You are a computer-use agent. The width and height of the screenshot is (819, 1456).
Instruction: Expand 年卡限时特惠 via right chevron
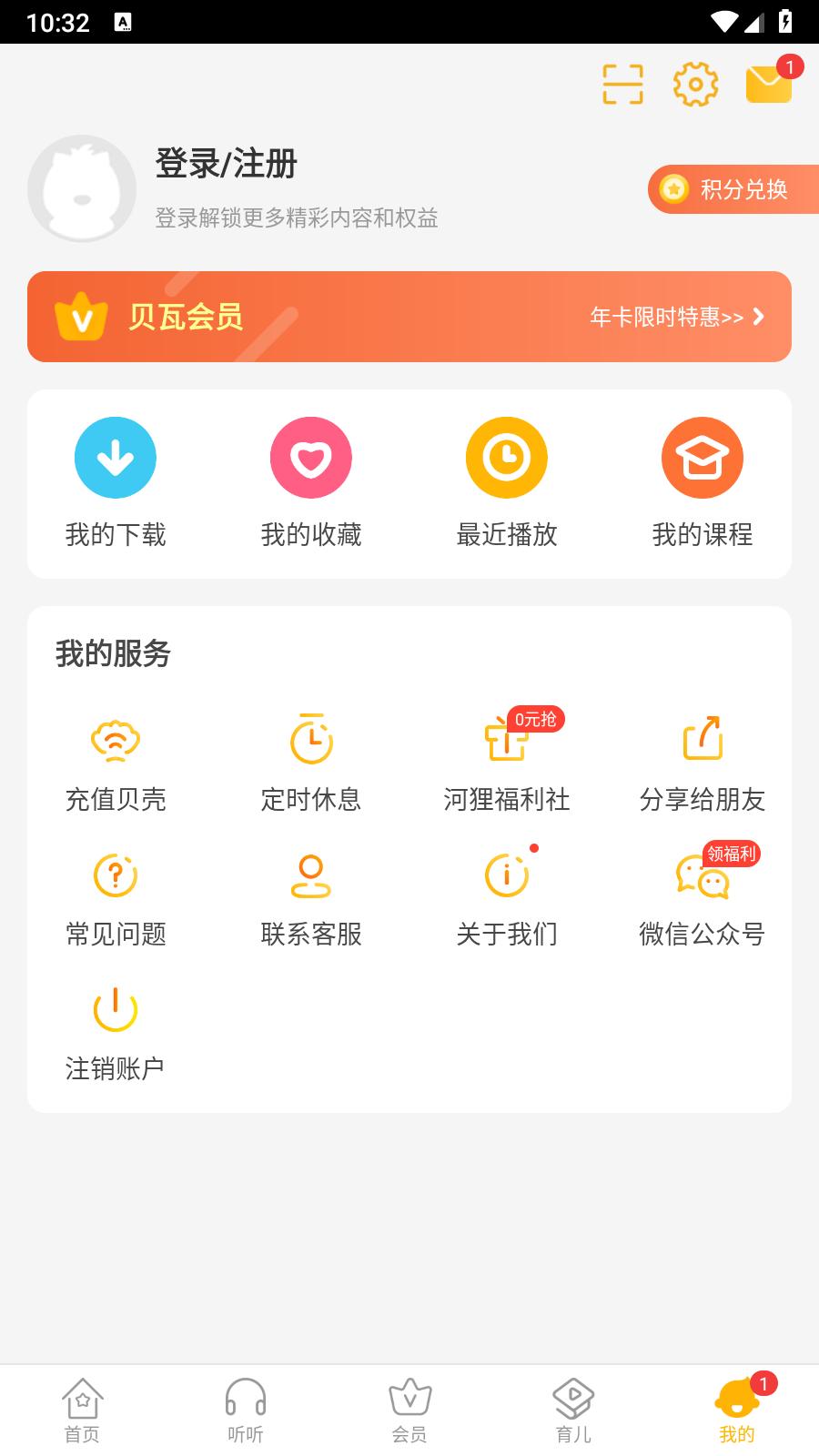[x=759, y=318]
